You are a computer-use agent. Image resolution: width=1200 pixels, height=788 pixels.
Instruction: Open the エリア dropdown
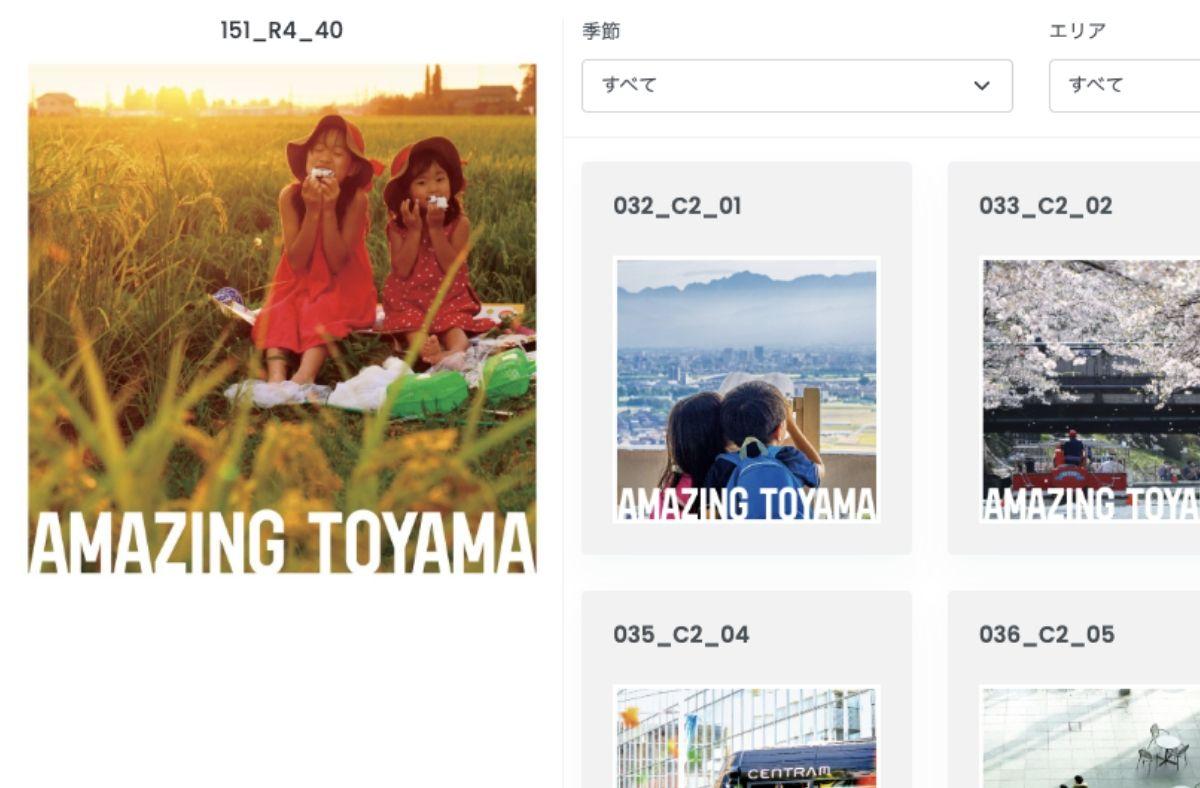pyautogui.click(x=1124, y=86)
